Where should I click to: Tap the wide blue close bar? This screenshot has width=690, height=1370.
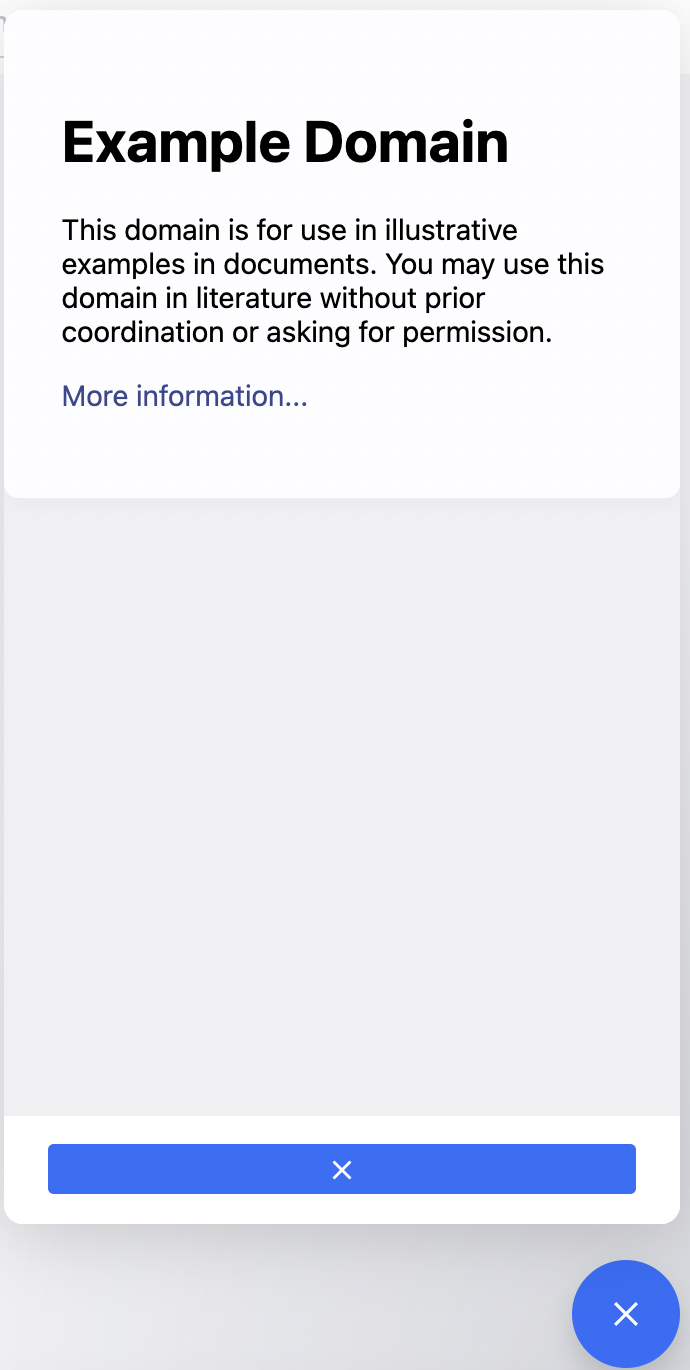342,1169
